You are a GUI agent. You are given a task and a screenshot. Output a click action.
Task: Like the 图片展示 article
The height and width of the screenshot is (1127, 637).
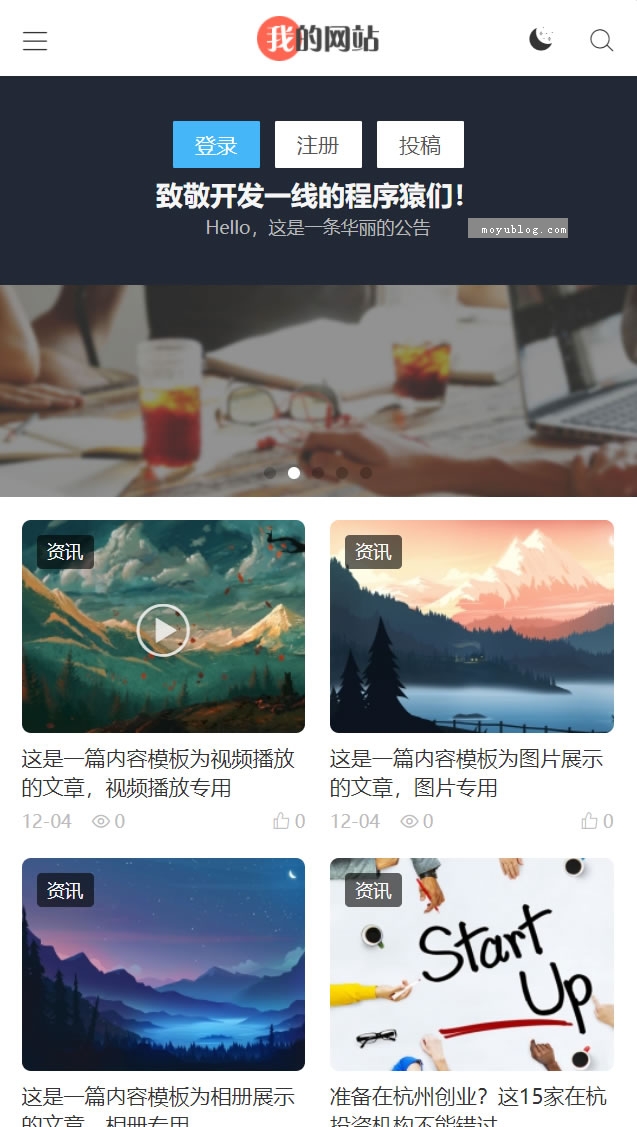coord(597,821)
